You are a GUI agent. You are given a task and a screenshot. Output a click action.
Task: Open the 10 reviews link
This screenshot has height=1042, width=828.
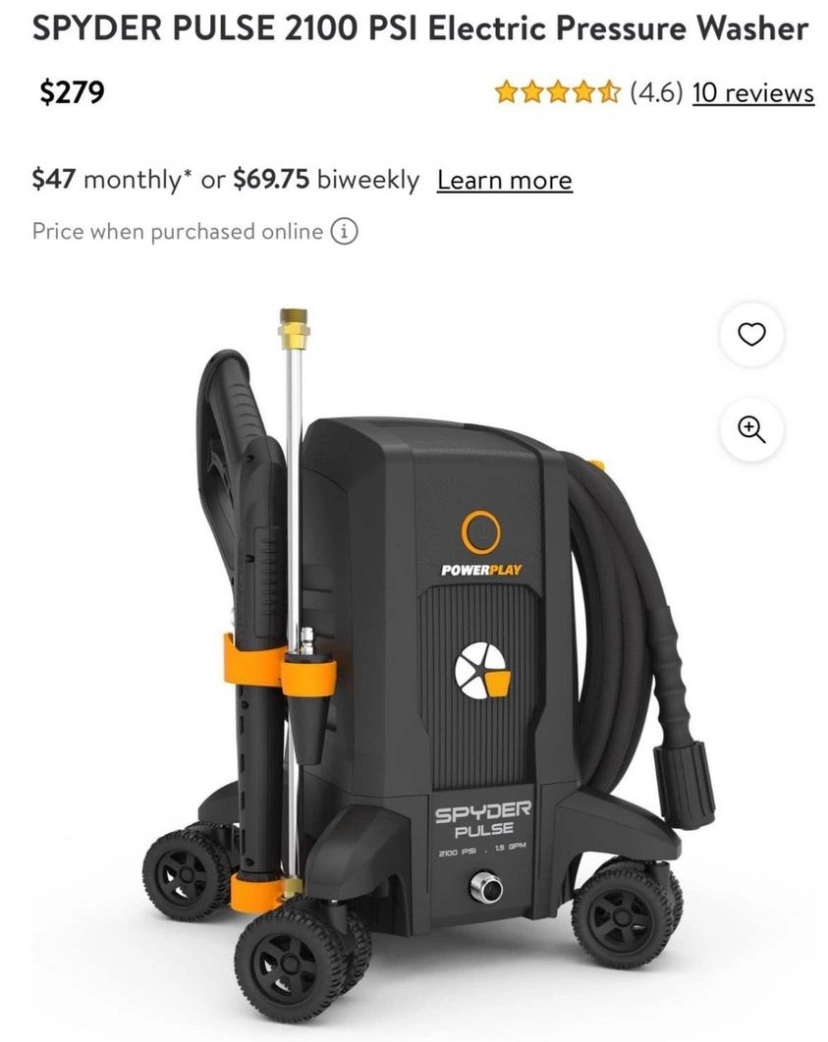click(x=752, y=93)
